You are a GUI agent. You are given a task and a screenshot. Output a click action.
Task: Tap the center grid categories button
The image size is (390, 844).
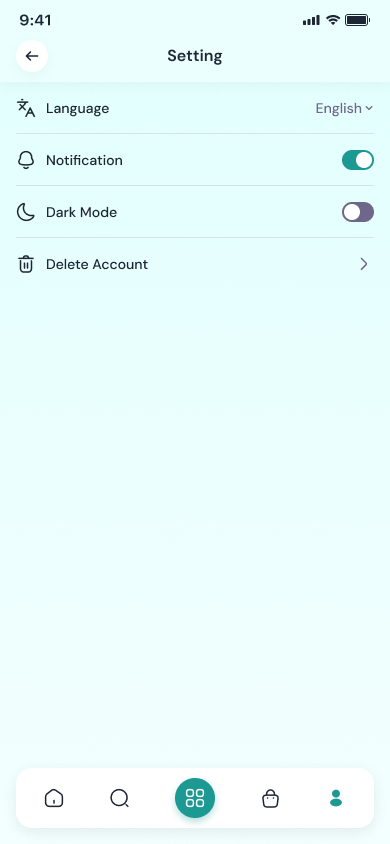click(x=195, y=798)
